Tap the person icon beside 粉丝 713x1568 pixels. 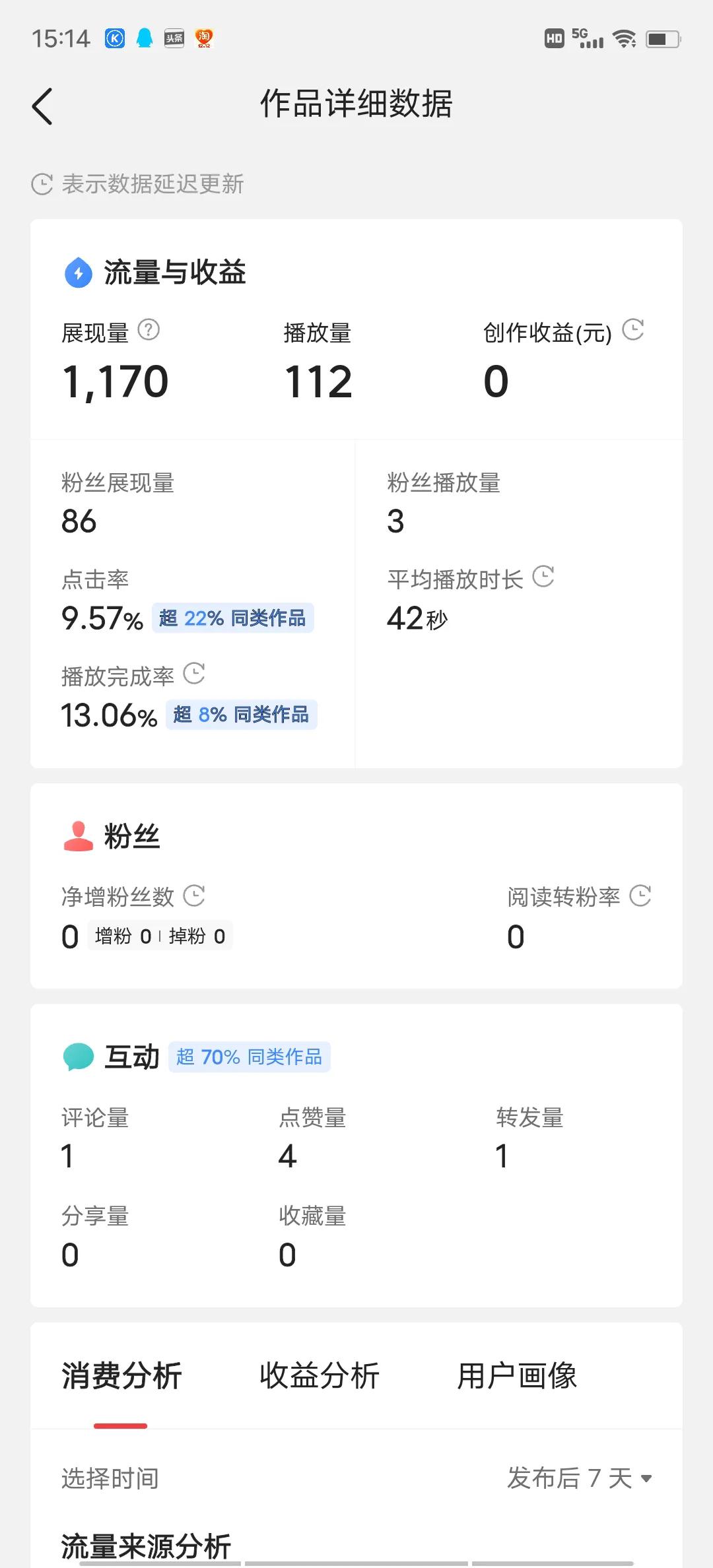click(77, 836)
